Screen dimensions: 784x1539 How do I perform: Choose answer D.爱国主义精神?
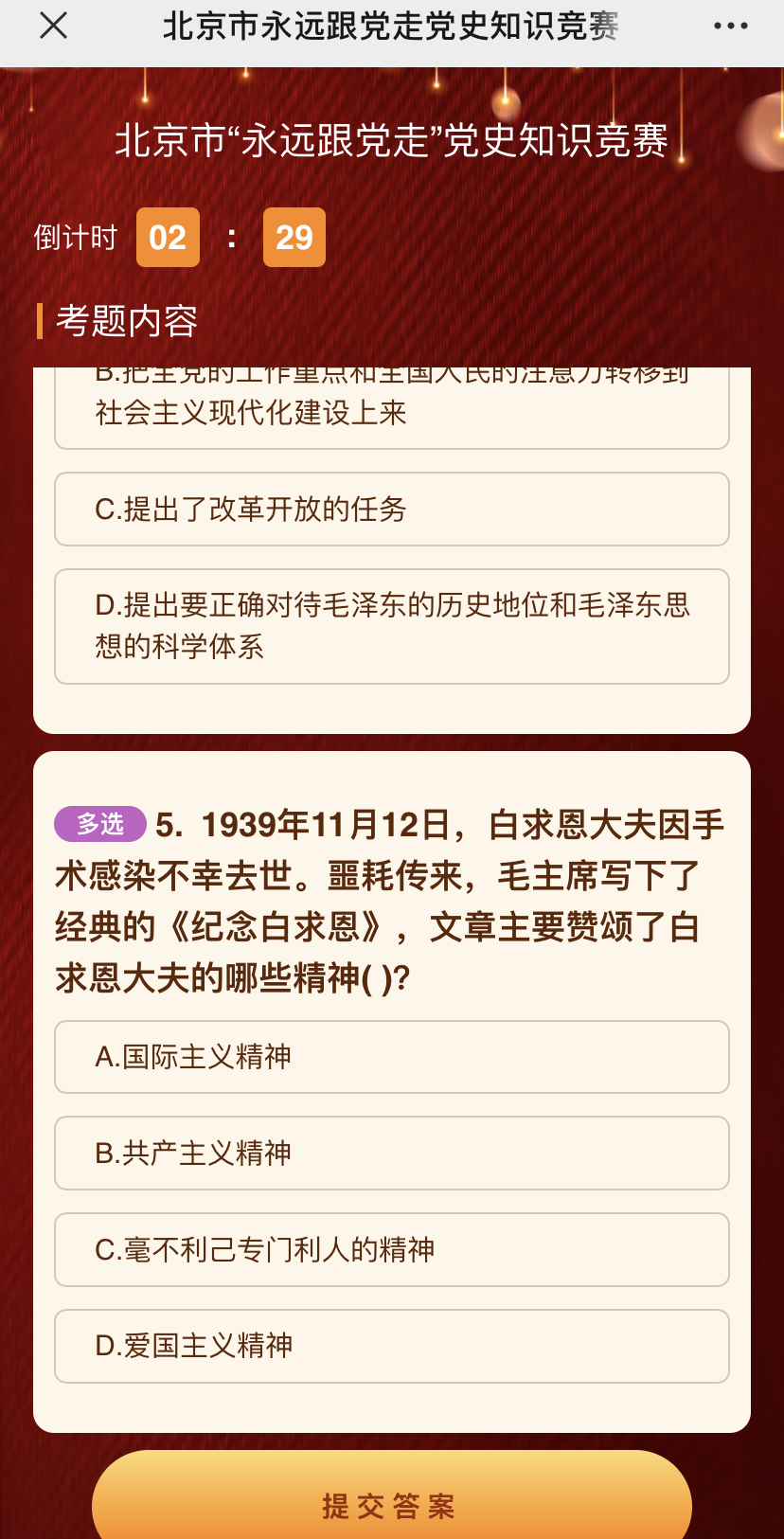(391, 1346)
